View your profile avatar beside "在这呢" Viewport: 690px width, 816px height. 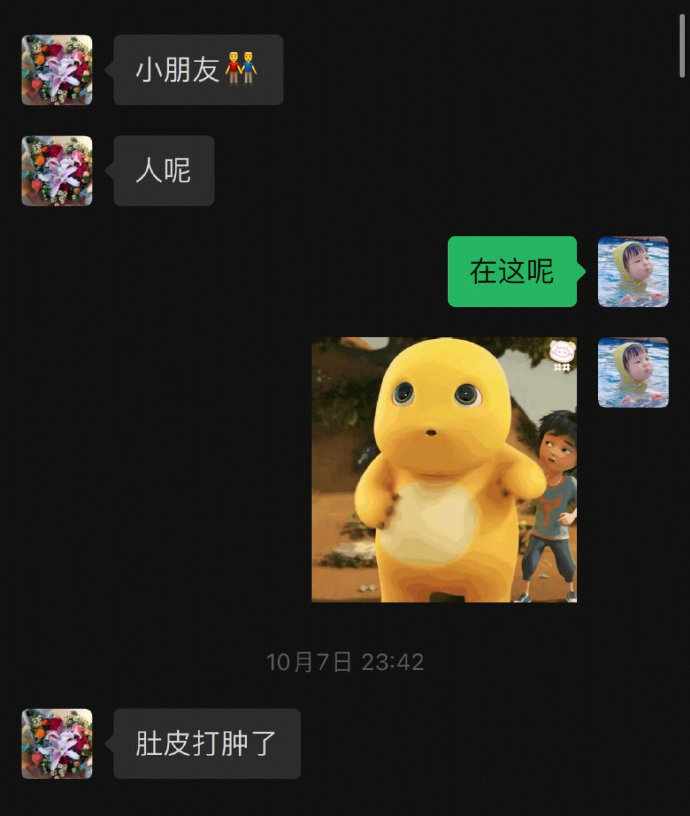click(x=633, y=272)
